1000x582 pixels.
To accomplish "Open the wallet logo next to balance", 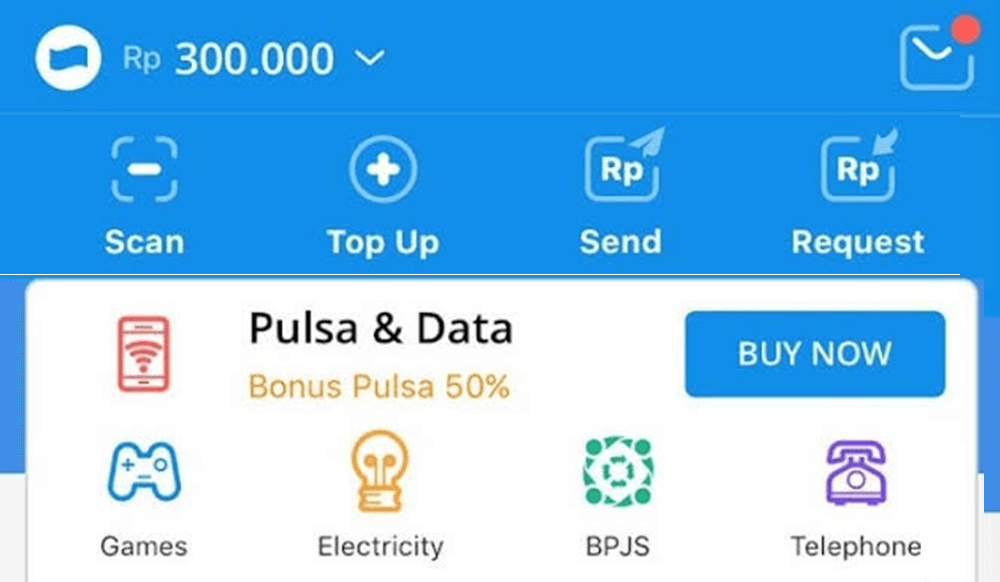I will pyautogui.click(x=69, y=57).
